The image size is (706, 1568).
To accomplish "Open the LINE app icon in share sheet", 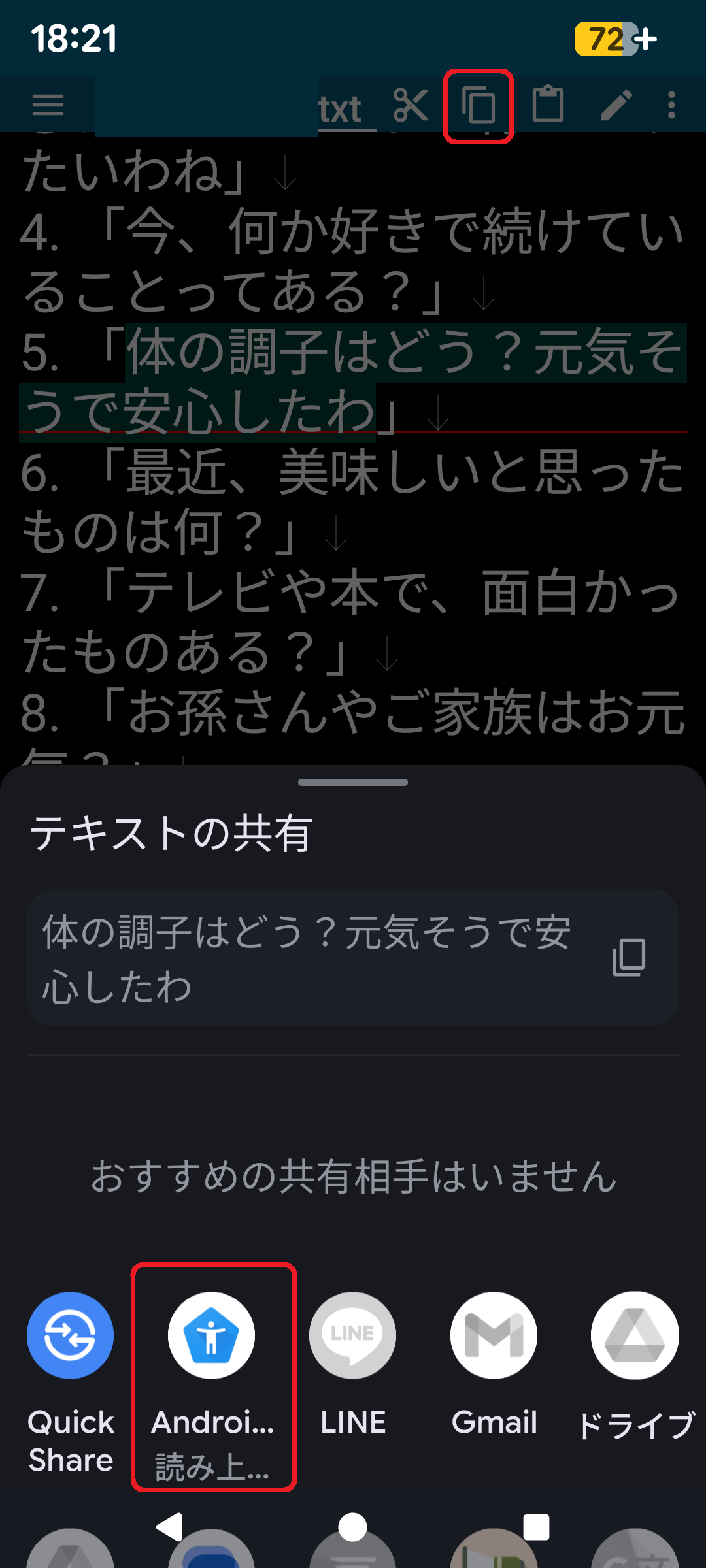I will click(x=353, y=1335).
